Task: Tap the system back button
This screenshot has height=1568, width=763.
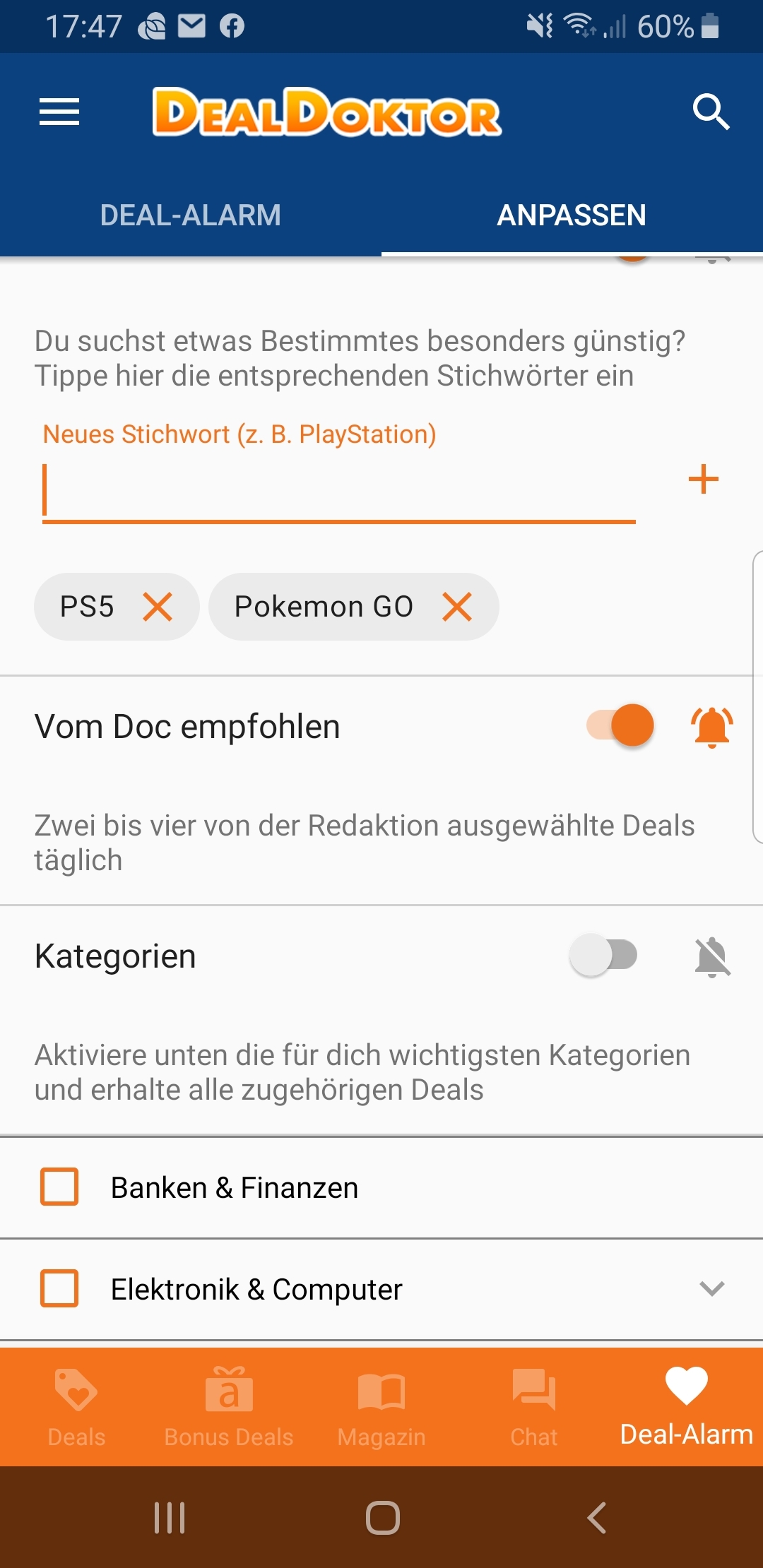Action: tap(597, 1517)
